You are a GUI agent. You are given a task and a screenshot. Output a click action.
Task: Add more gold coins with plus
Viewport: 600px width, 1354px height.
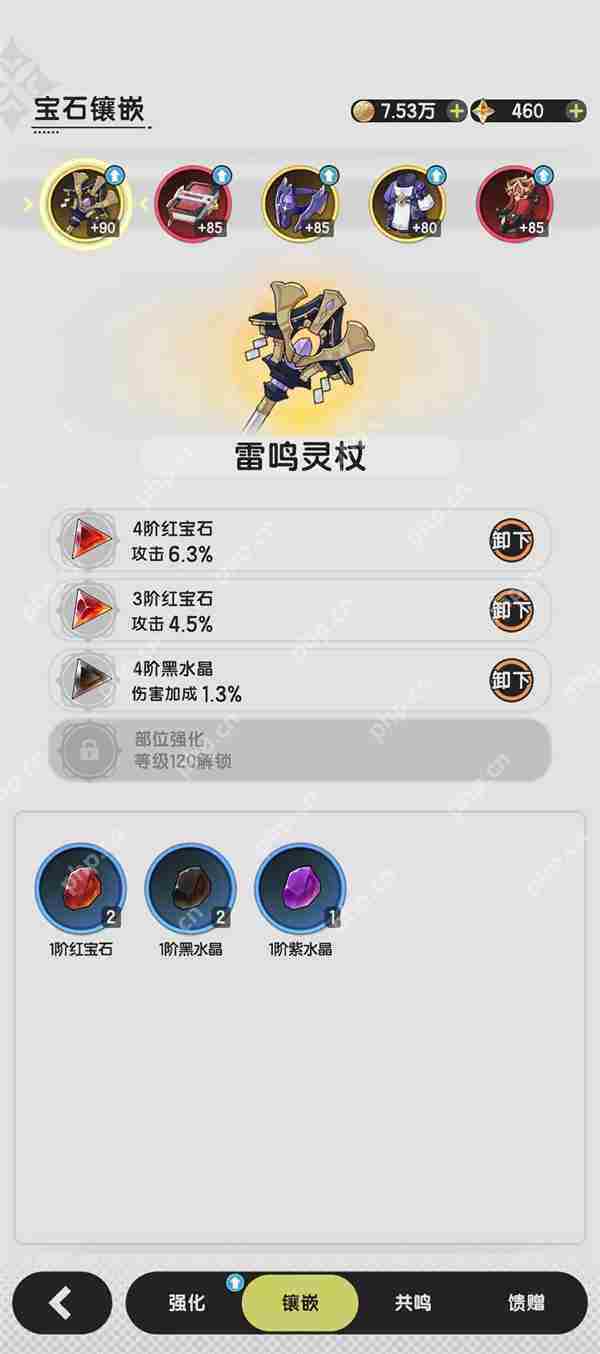pos(456,111)
